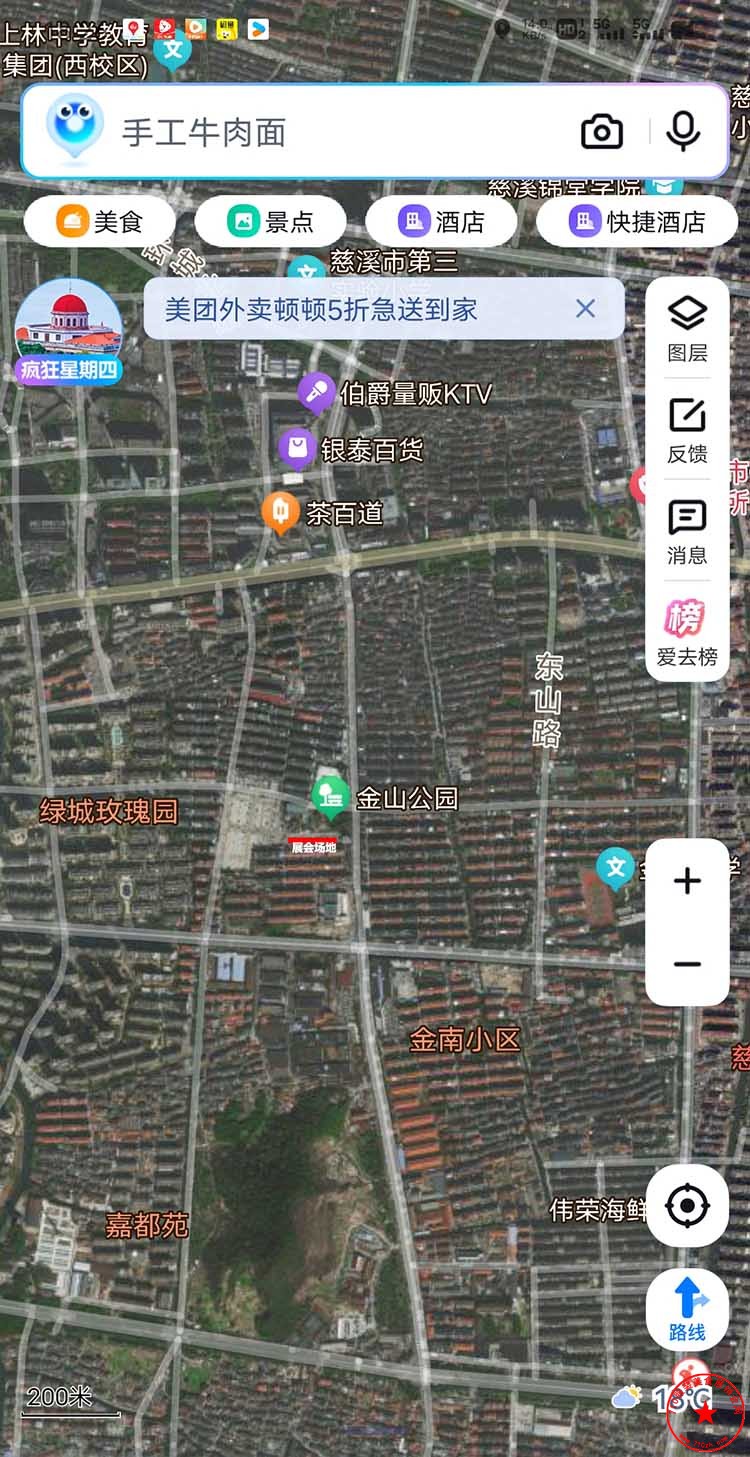Dismiss the 美团外卖 promotion banner
Image resolution: width=750 pixels, height=1457 pixels.
tap(587, 309)
